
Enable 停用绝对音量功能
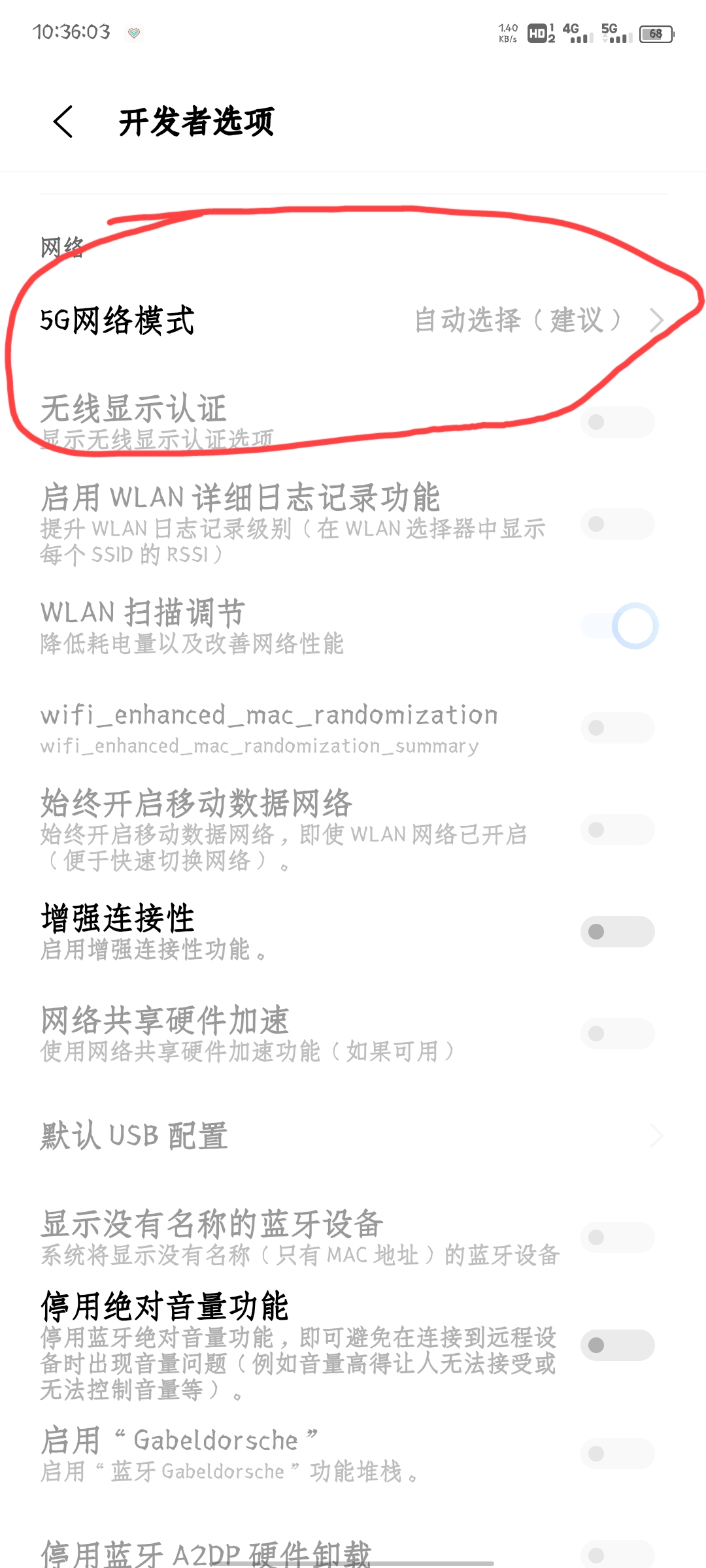click(617, 1345)
